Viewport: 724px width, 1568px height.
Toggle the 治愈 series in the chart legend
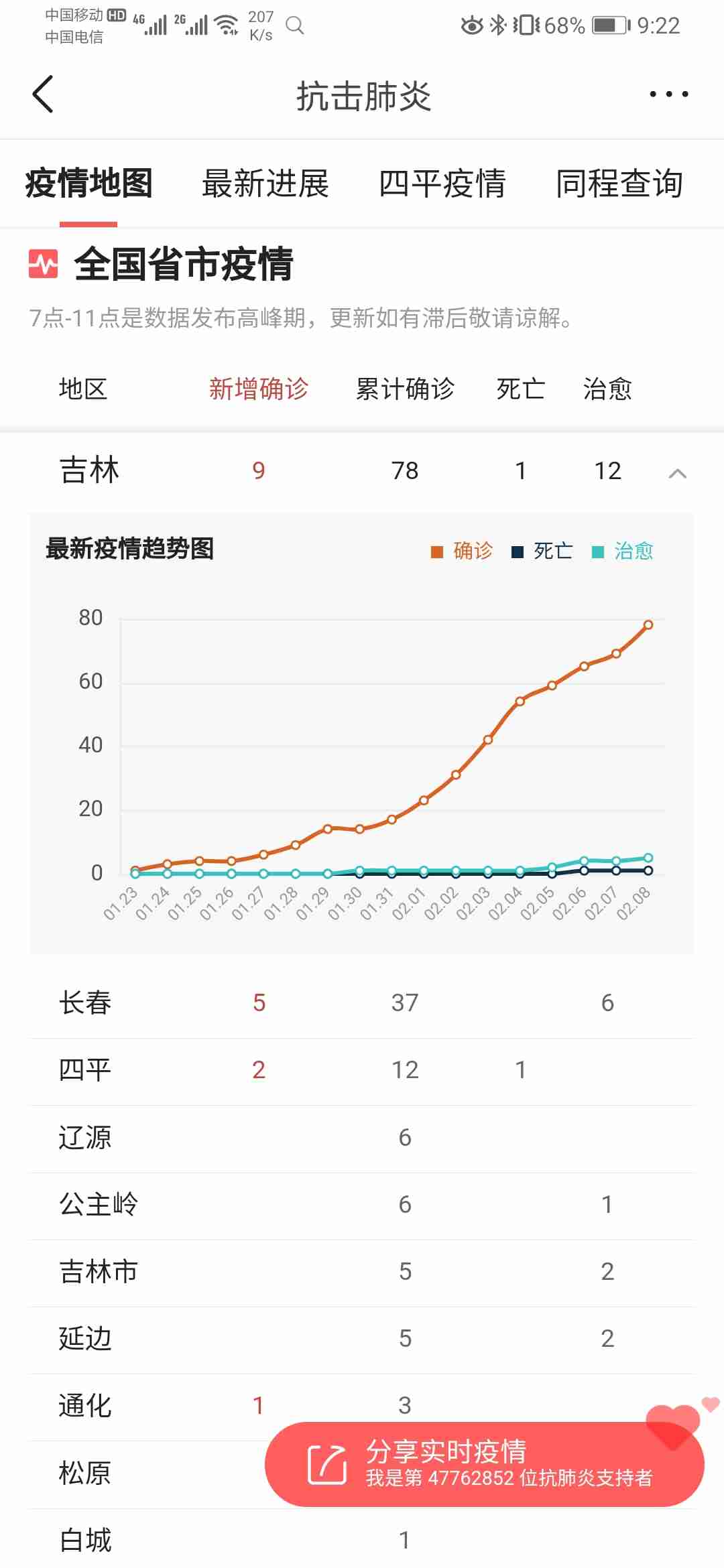coord(623,551)
